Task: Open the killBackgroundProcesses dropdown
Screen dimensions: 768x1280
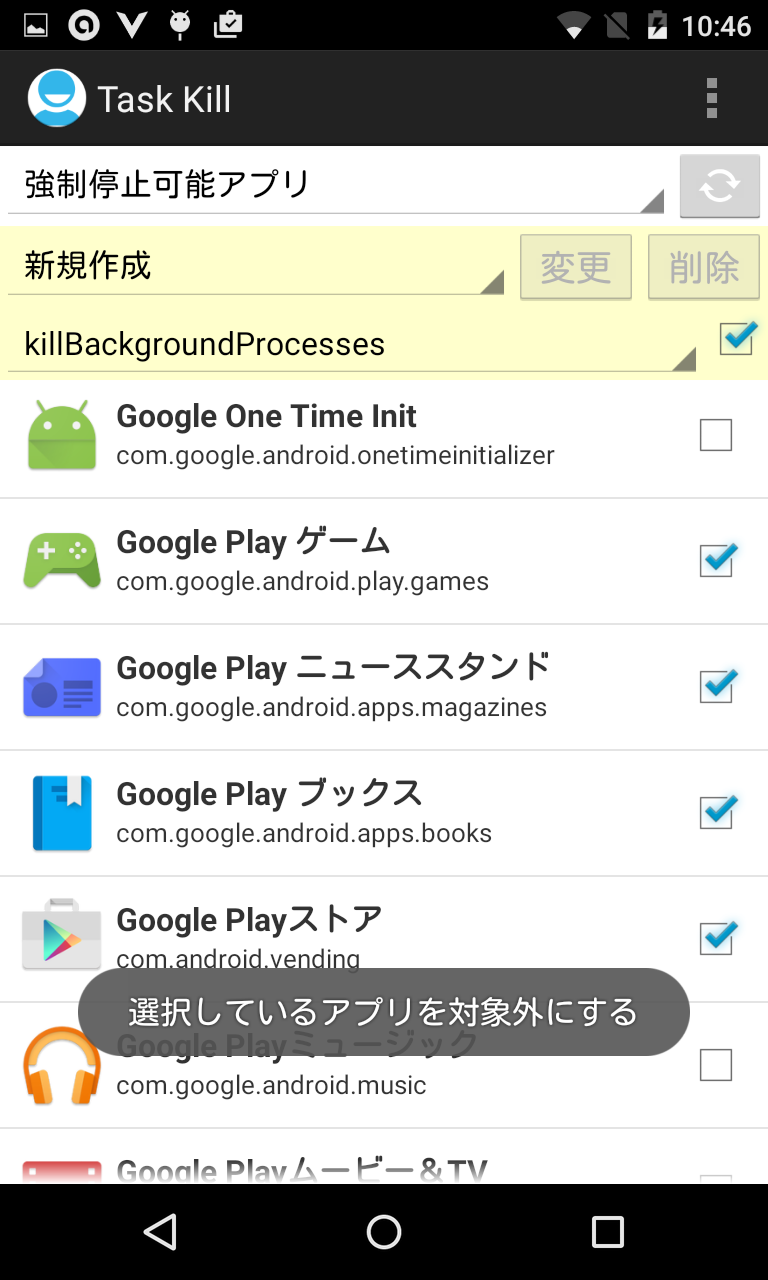Action: 352,344
